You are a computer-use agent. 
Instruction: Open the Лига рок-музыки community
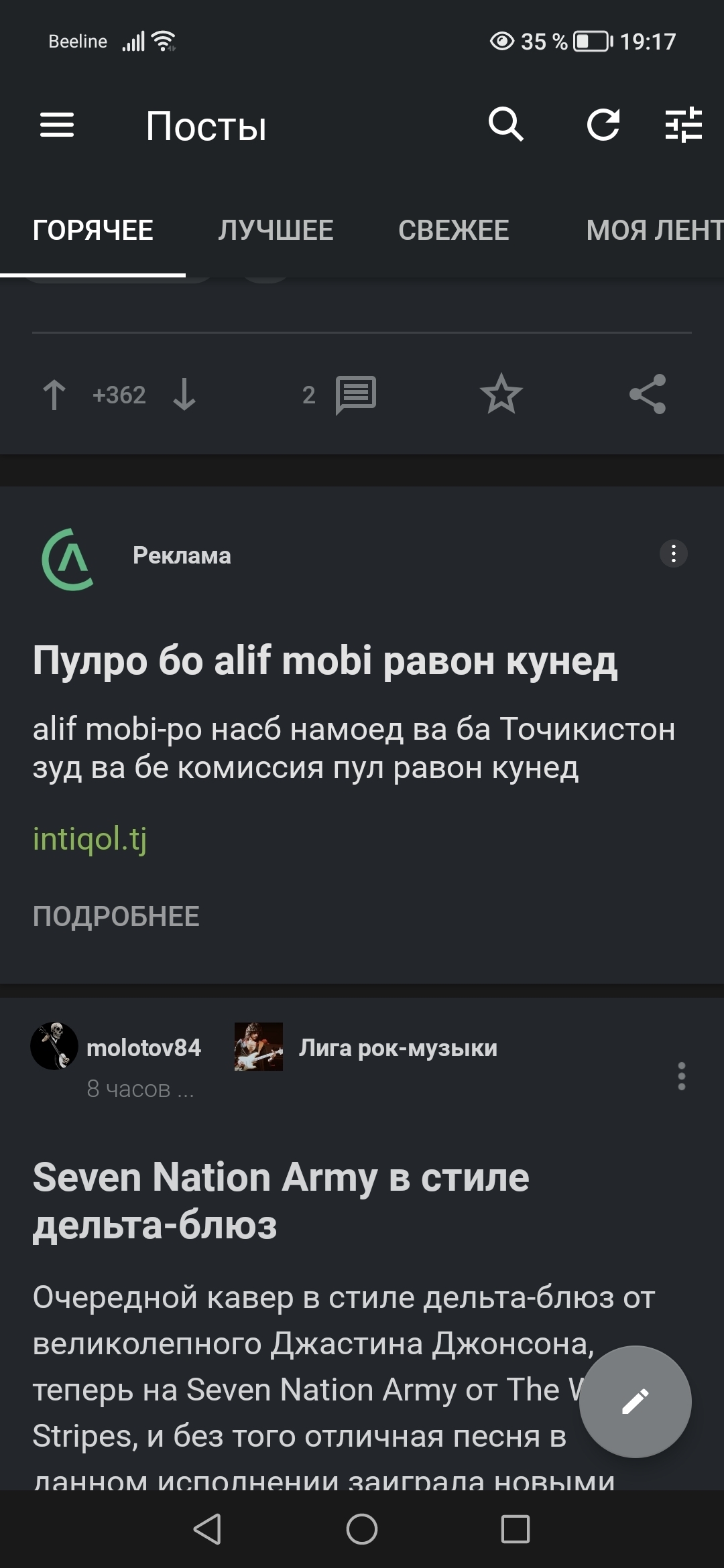click(398, 1047)
